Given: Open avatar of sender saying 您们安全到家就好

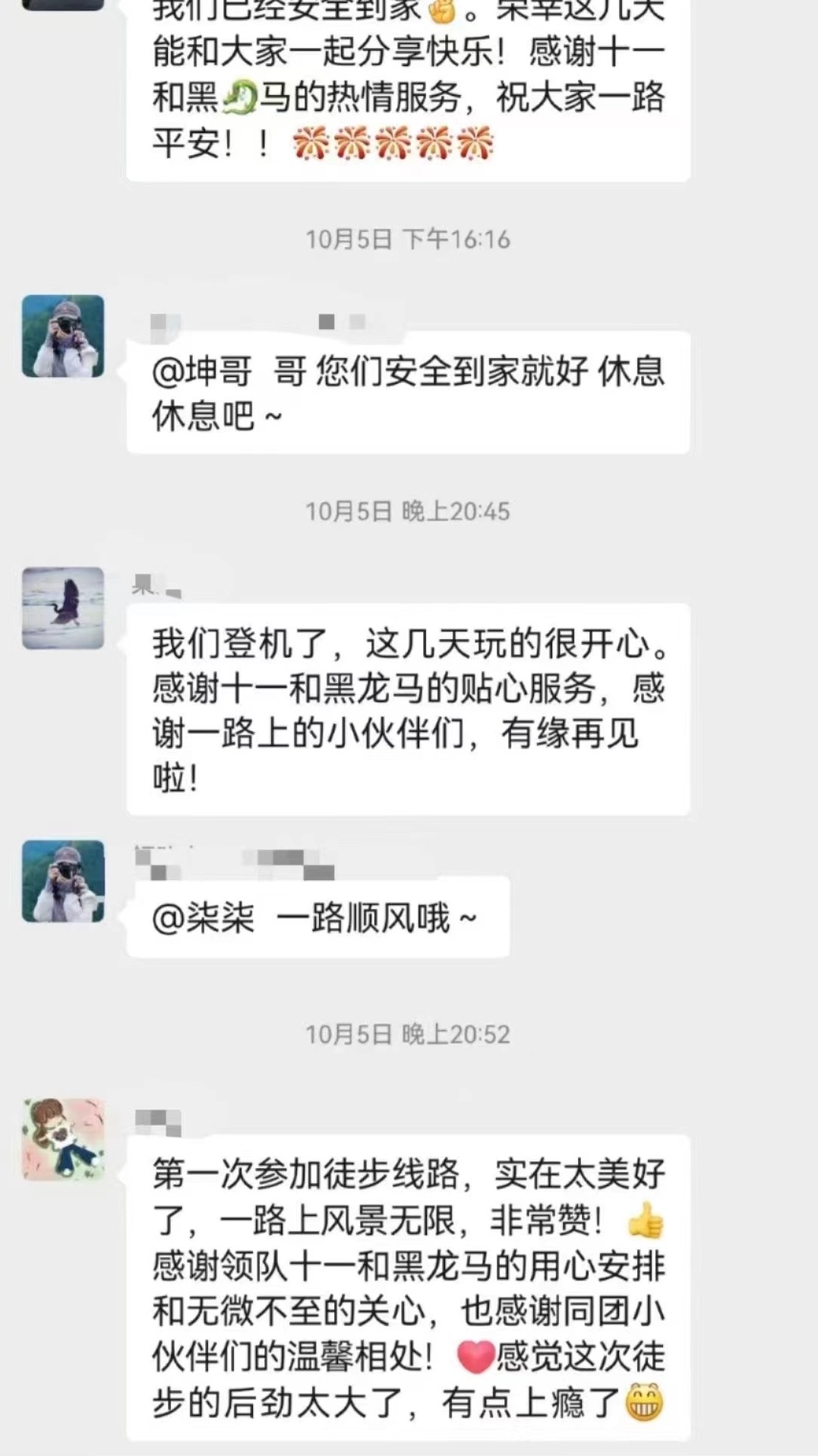Looking at the screenshot, I should 63,337.
